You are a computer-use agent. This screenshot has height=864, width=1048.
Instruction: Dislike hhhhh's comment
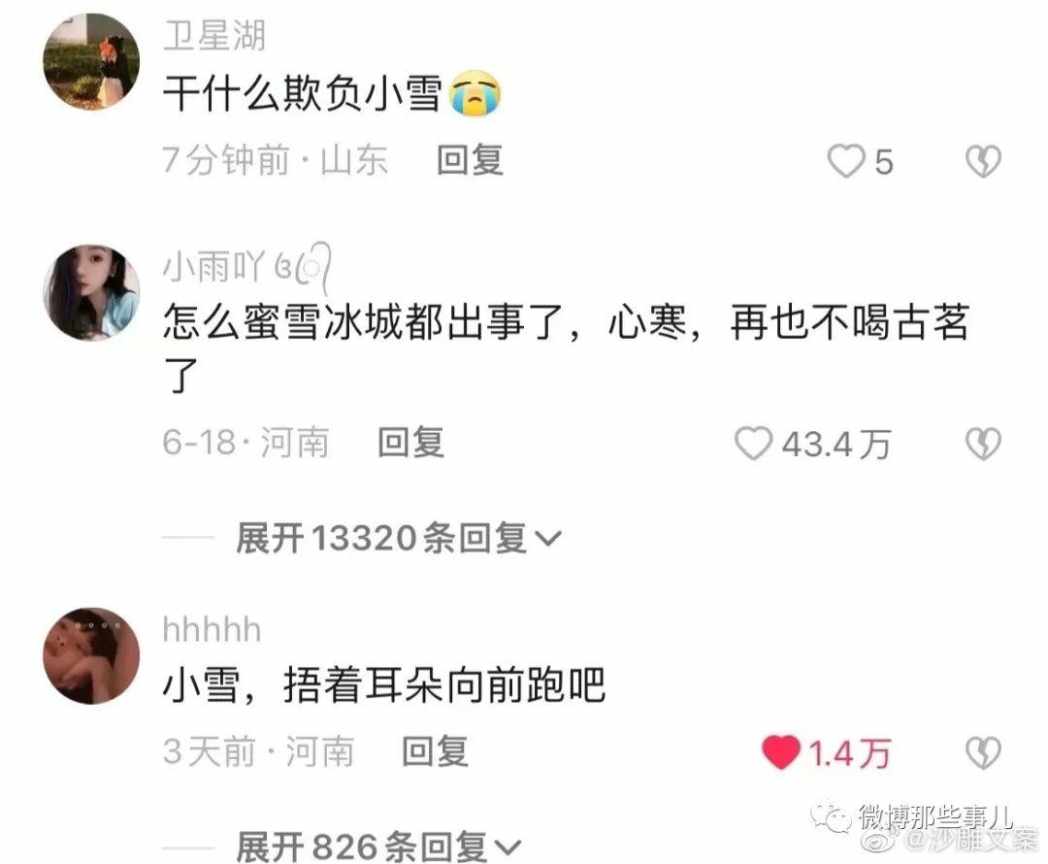pos(982,752)
